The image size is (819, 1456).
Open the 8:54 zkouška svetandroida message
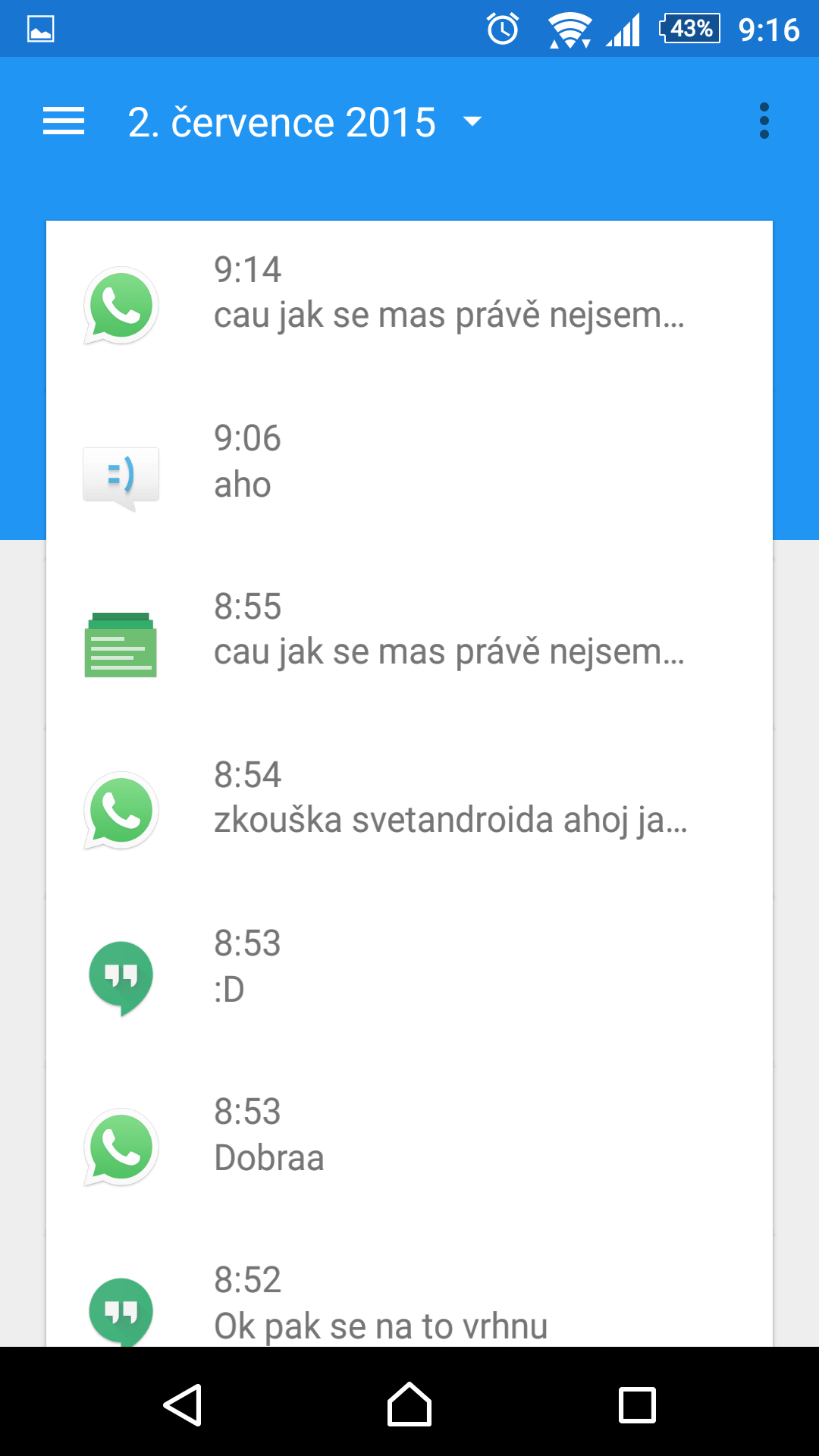(x=409, y=810)
